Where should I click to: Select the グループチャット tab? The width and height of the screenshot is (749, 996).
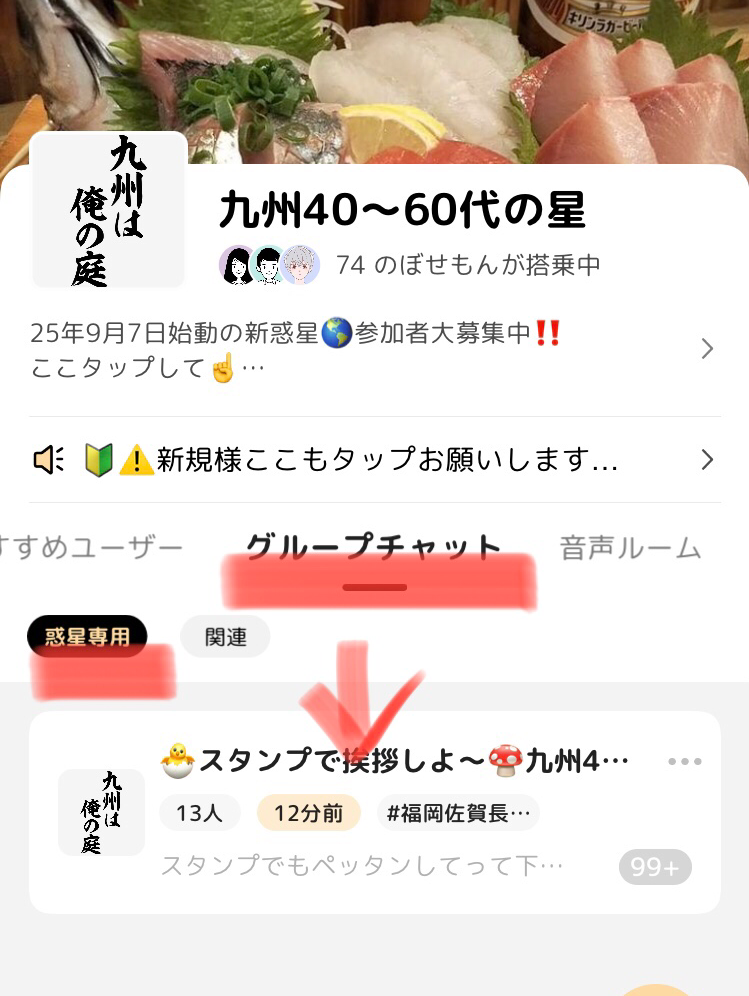click(374, 547)
